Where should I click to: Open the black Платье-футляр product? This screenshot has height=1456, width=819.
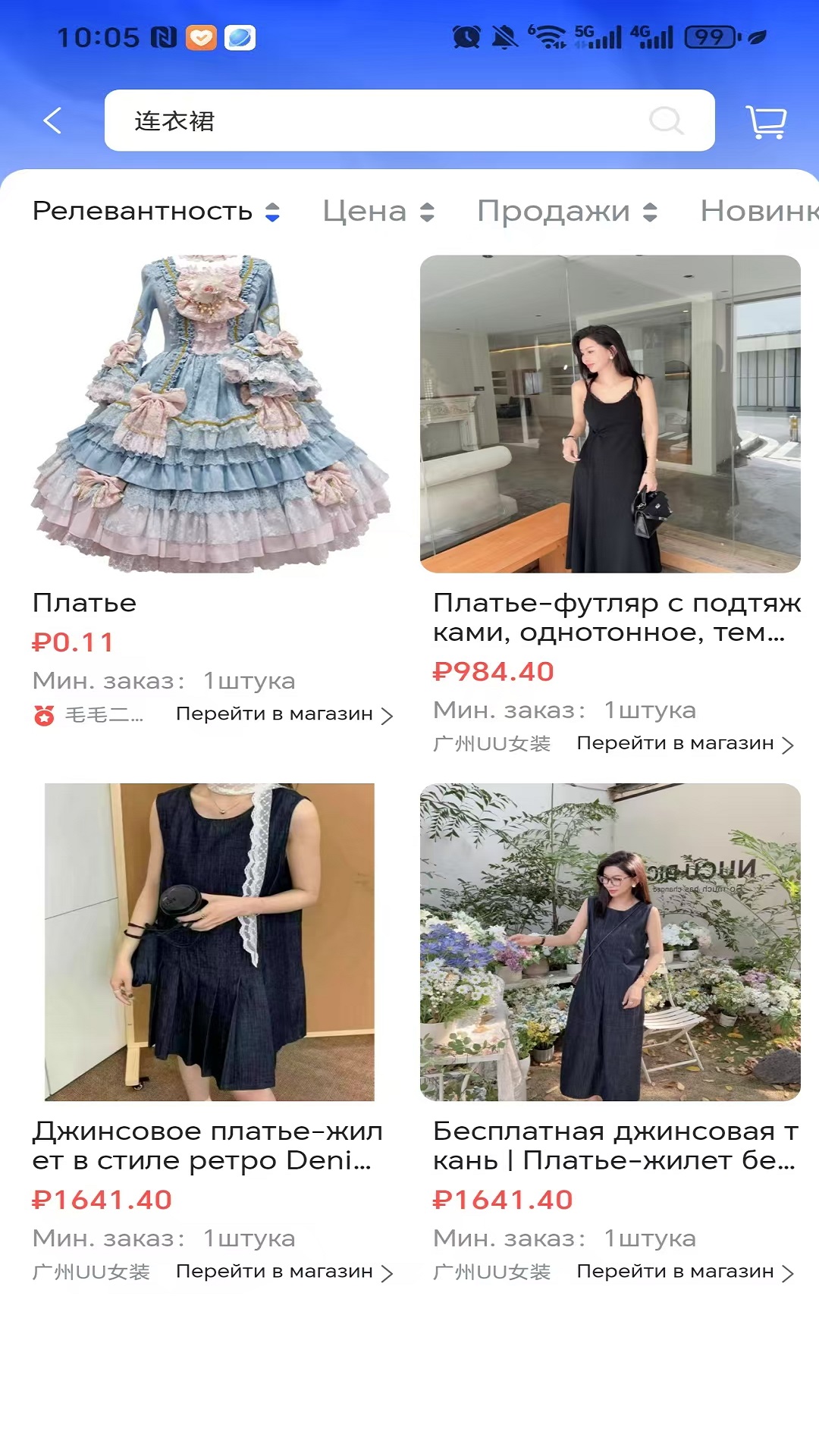[x=610, y=413]
